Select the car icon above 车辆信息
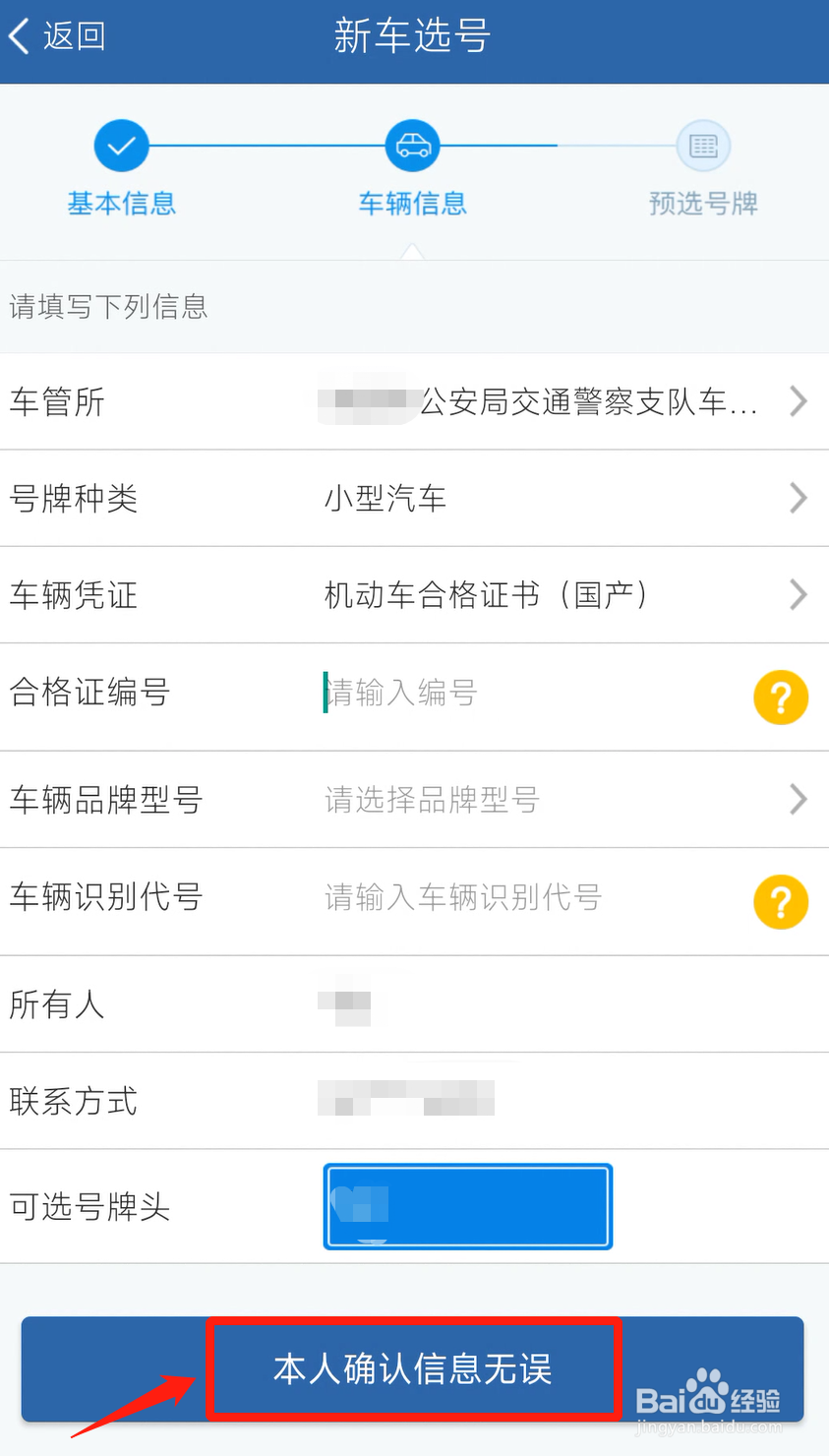The width and height of the screenshot is (829, 1456). click(x=412, y=144)
